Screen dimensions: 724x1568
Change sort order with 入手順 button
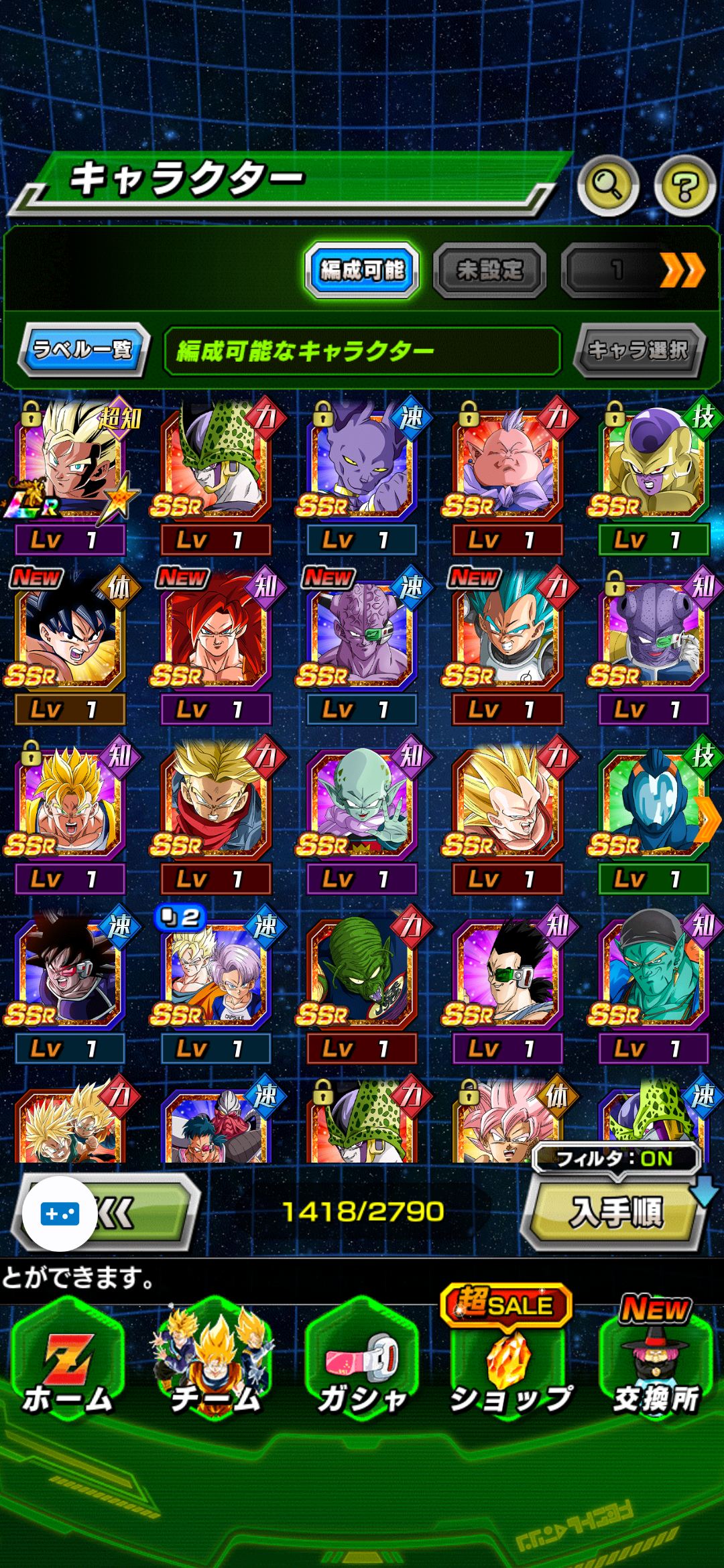coord(615,1212)
